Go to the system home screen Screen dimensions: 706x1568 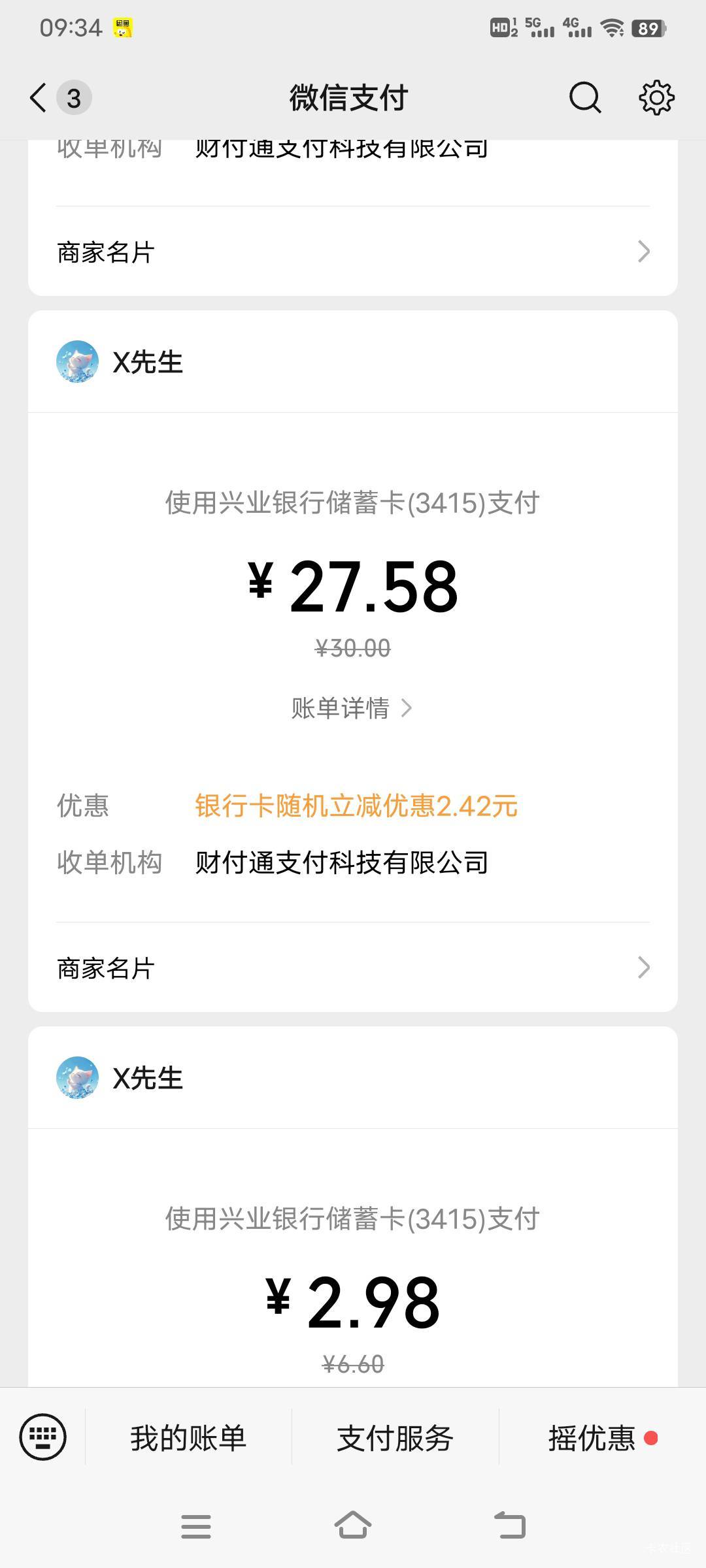353,1526
